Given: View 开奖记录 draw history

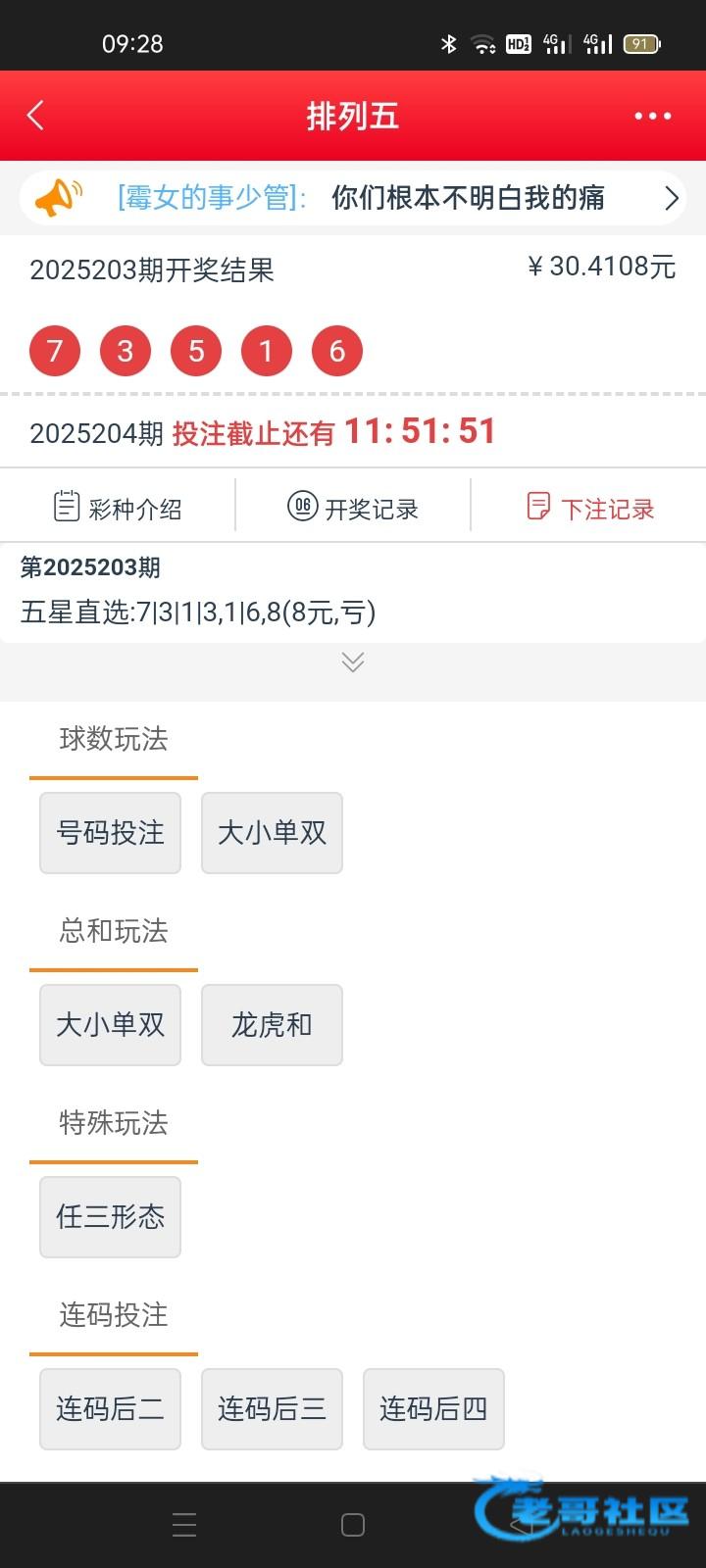Looking at the screenshot, I should pos(353,508).
